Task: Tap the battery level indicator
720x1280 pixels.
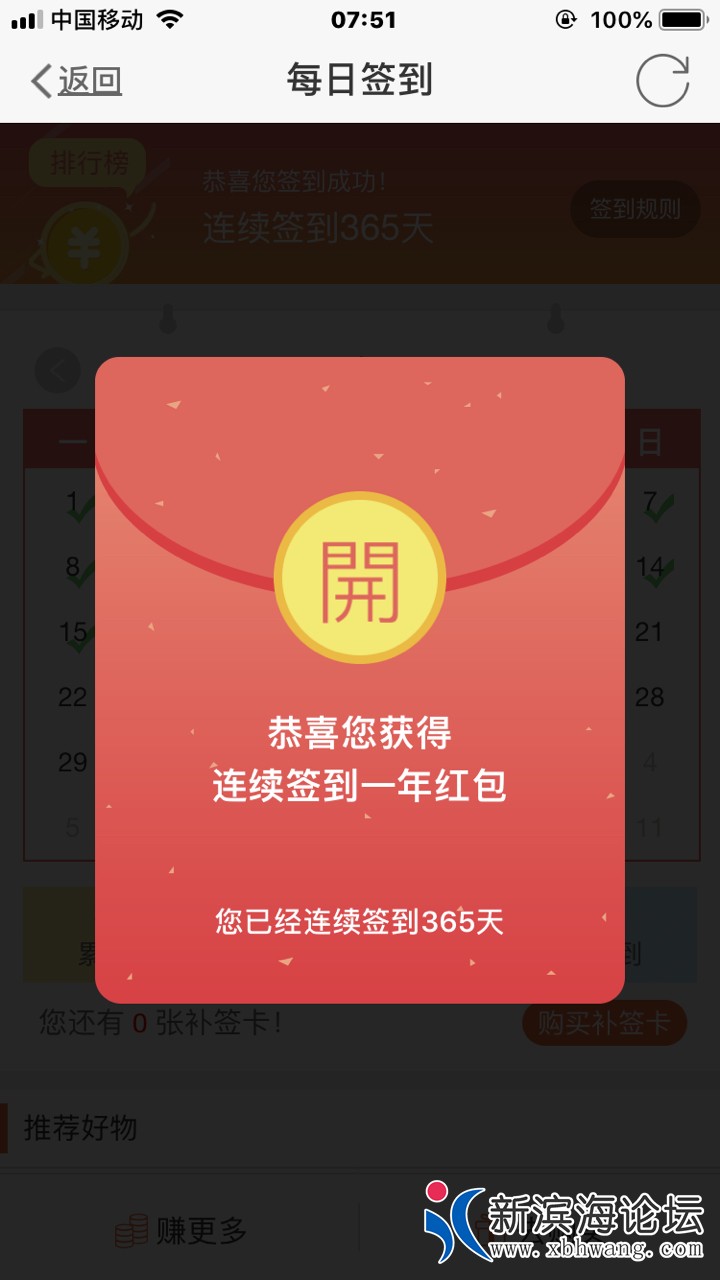Action: pyautogui.click(x=682, y=18)
